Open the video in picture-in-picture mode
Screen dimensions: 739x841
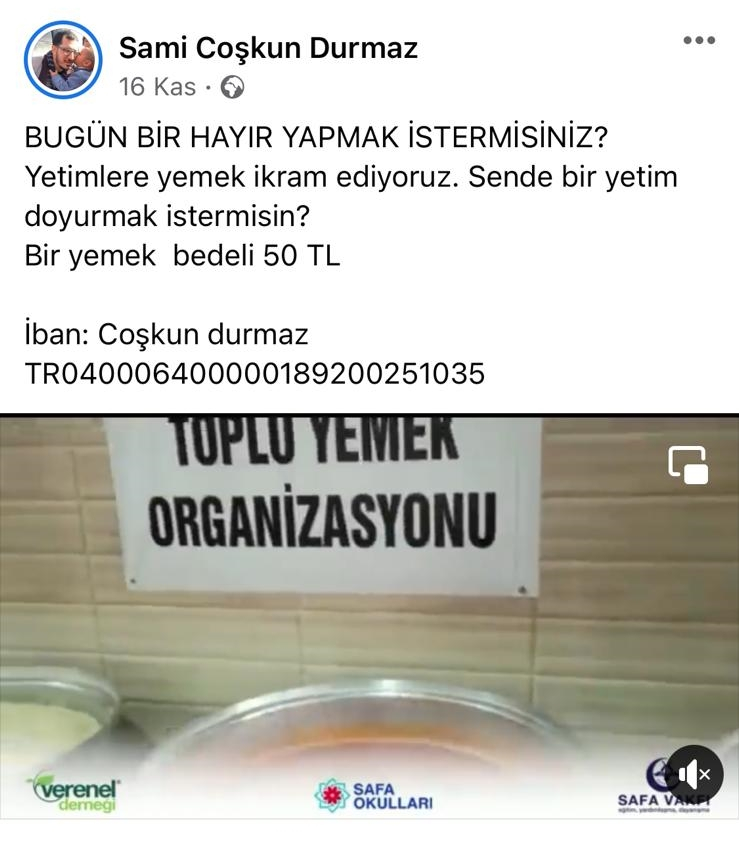687,465
